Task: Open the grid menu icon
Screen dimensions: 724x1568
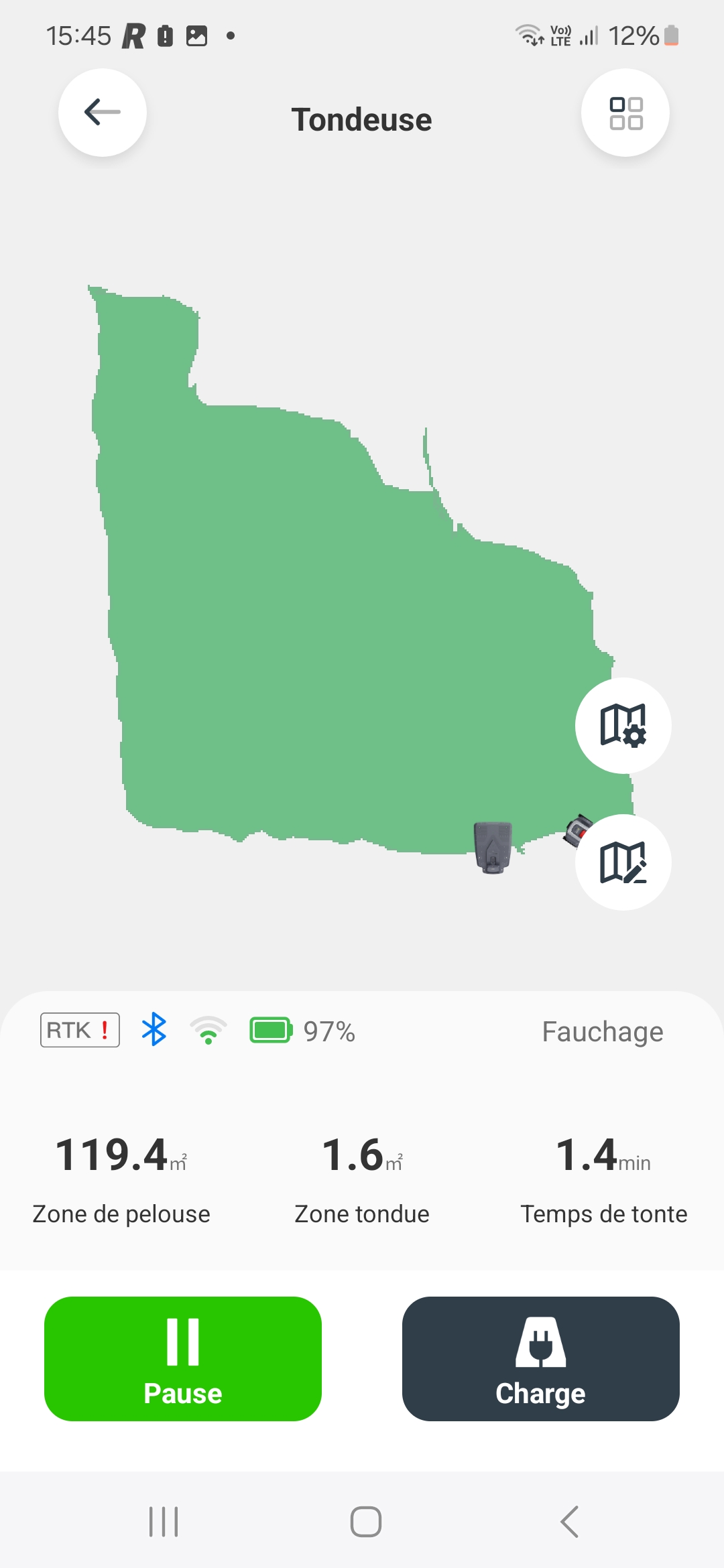Action: (x=625, y=113)
